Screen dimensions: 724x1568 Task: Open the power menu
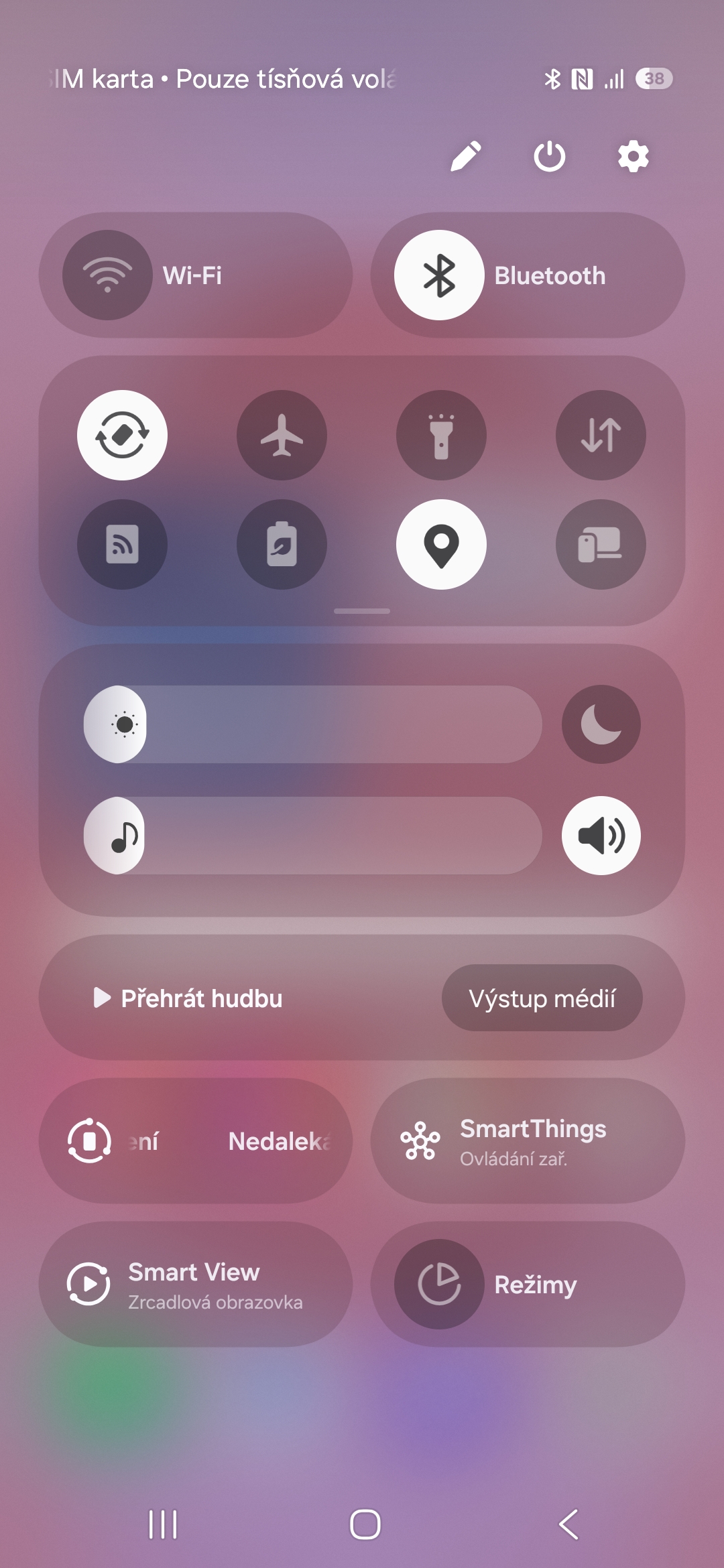pyautogui.click(x=550, y=156)
